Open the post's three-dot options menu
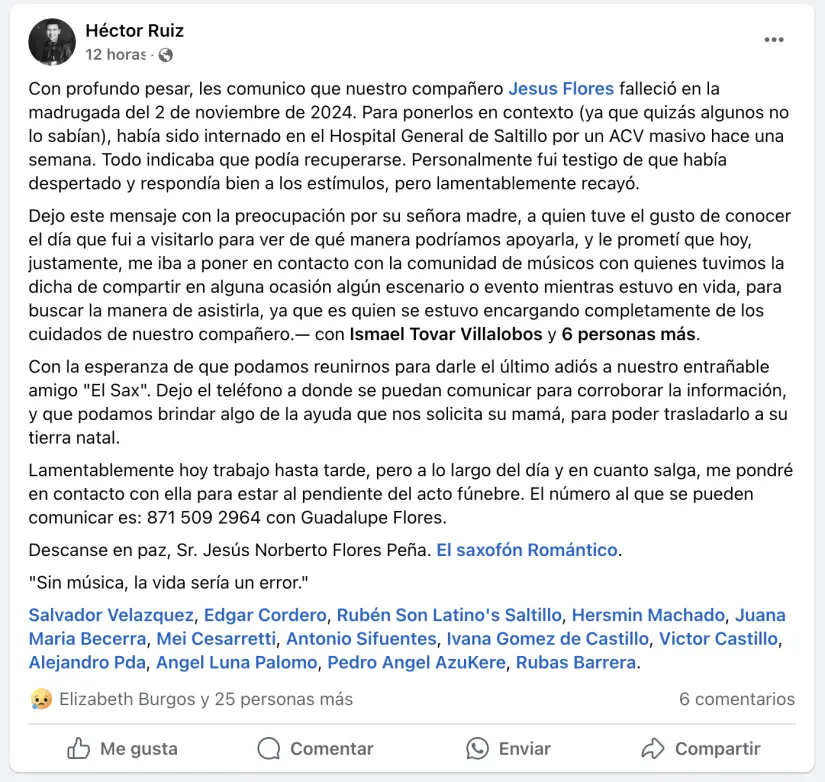Viewport: 825px width, 782px height. click(774, 40)
